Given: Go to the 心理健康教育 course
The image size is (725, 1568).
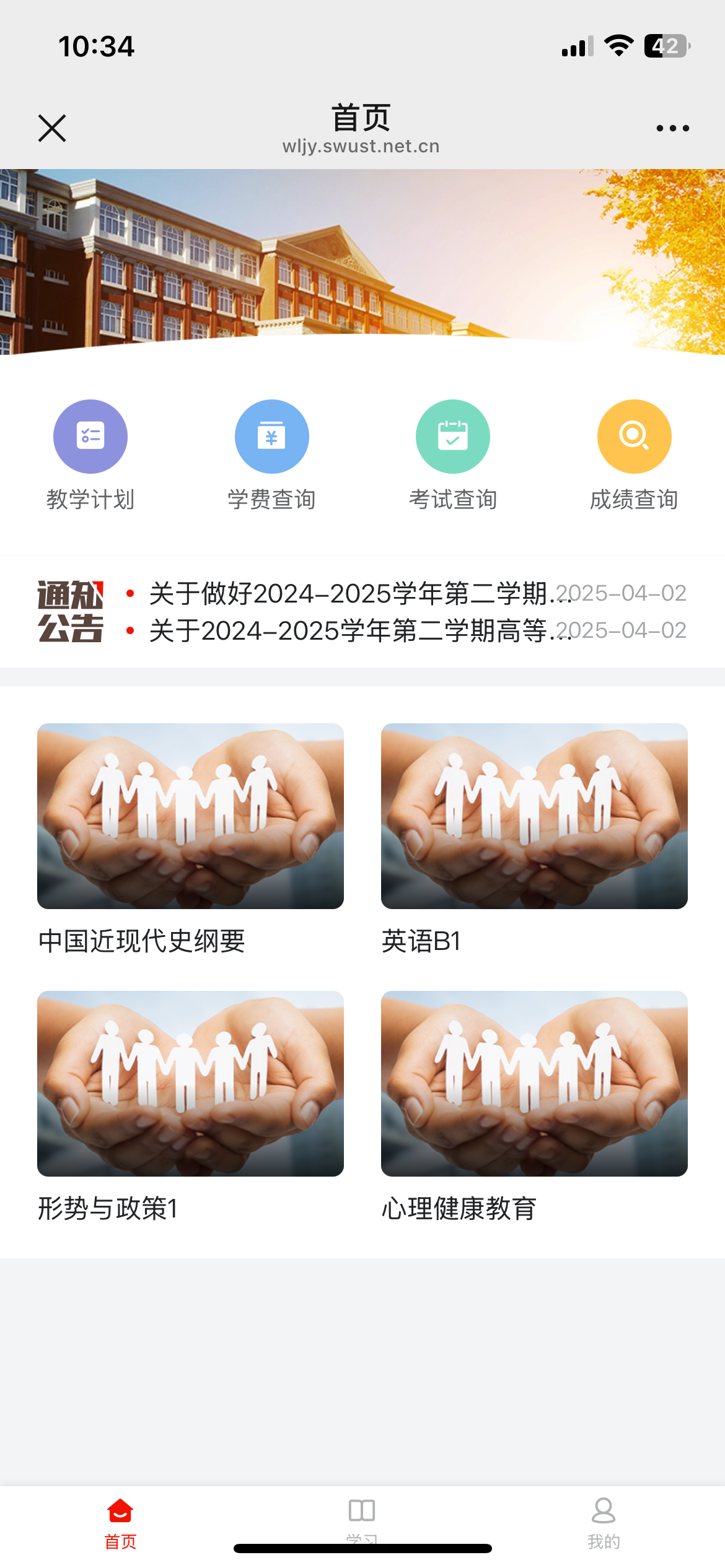Looking at the screenshot, I should coord(534,1105).
